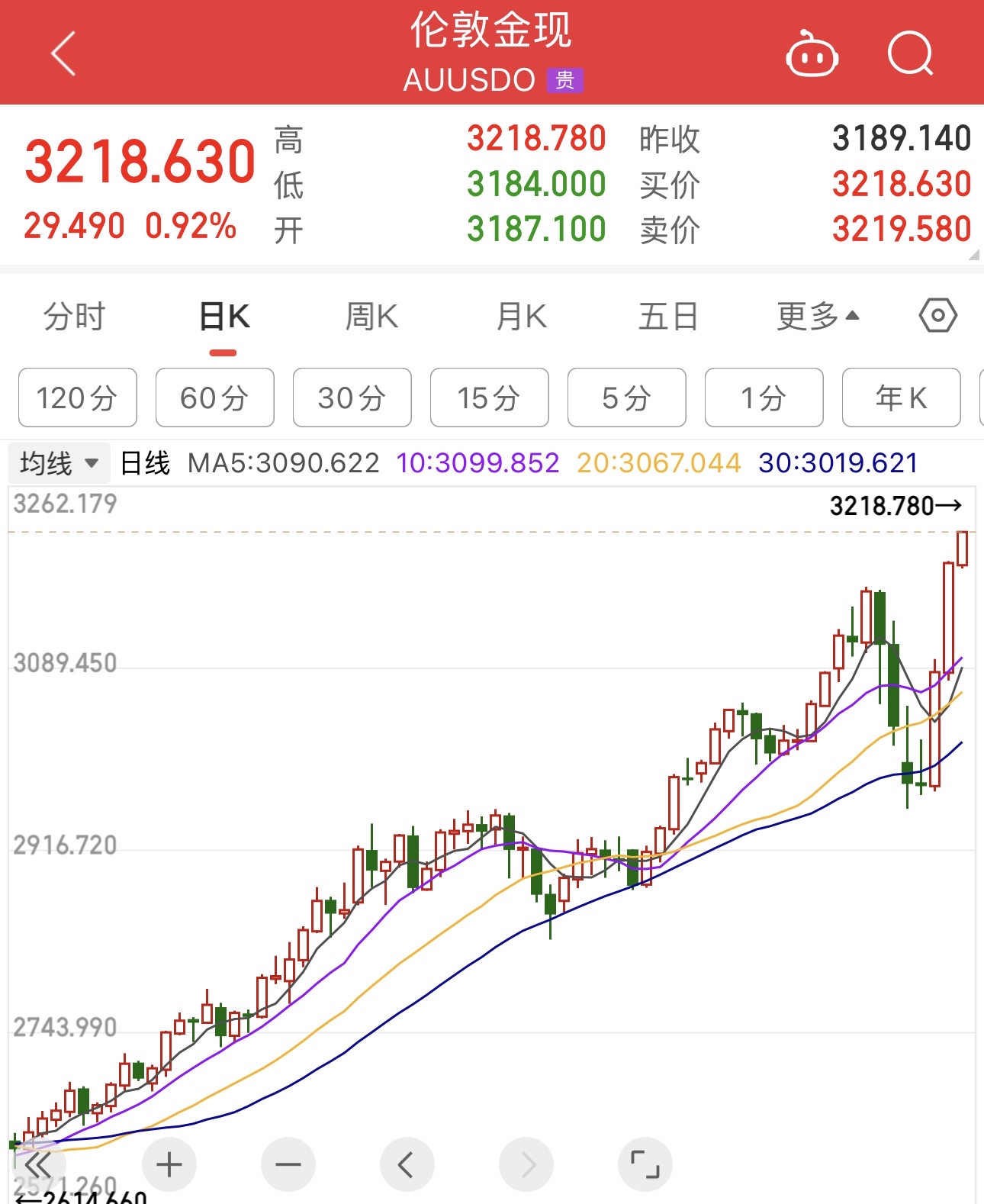Pick the 5分 interval chip
The image size is (984, 1204).
click(626, 398)
